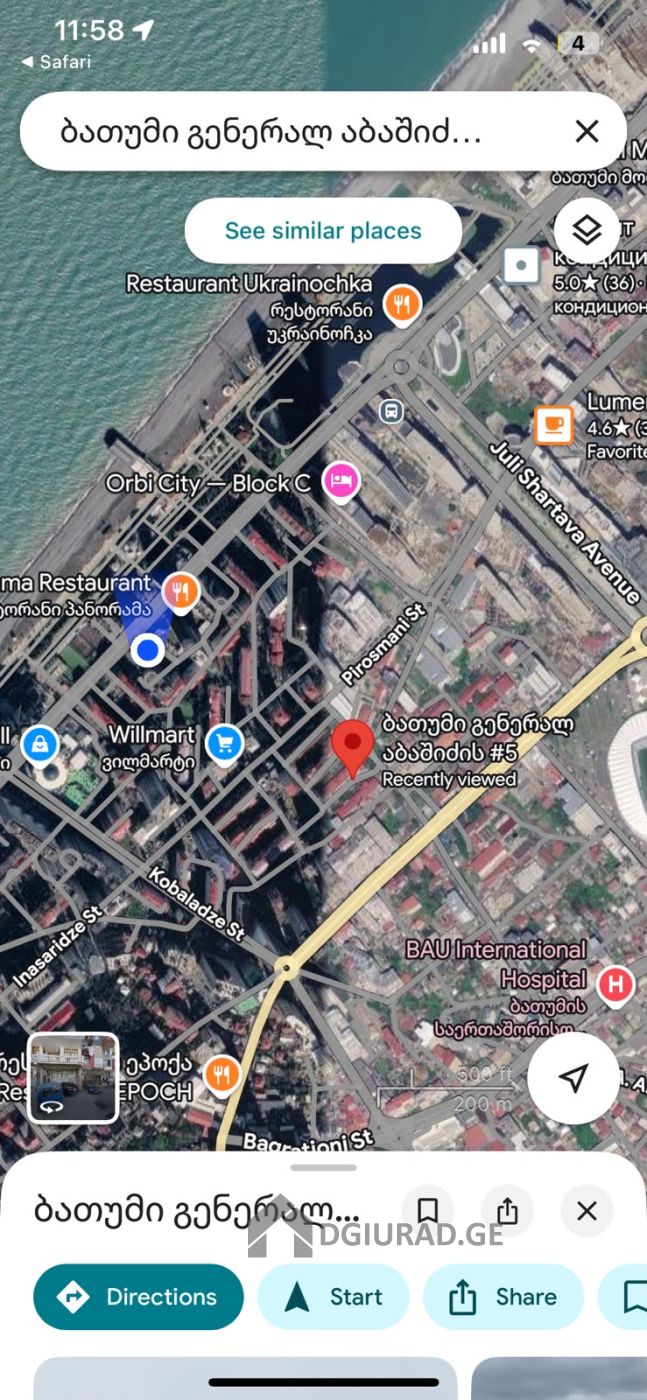The width and height of the screenshot is (647, 1400).
Task: Open the Willmart shopping cart pin
Action: click(225, 744)
